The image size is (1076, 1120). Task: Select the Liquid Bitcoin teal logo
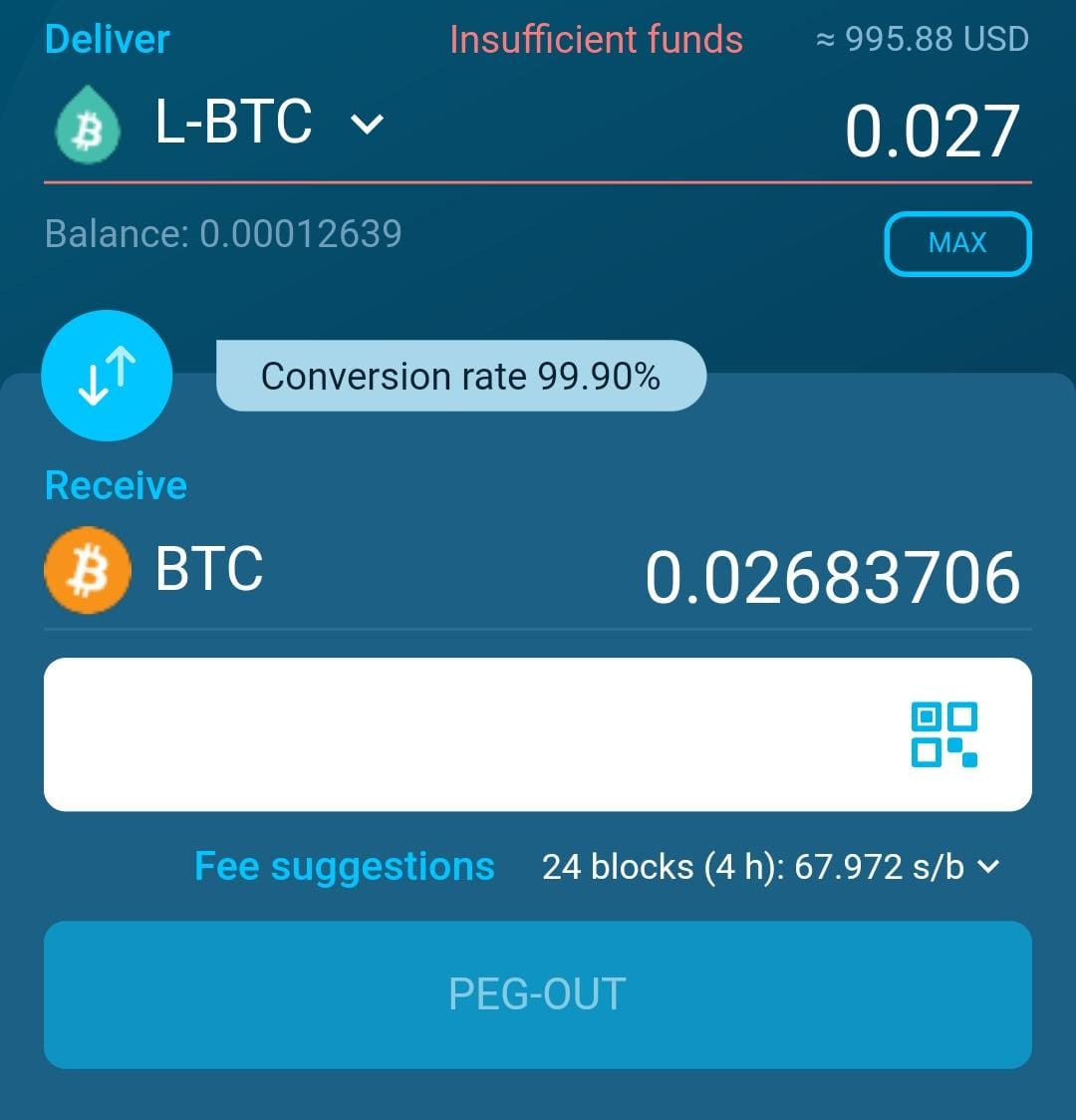coord(87,123)
